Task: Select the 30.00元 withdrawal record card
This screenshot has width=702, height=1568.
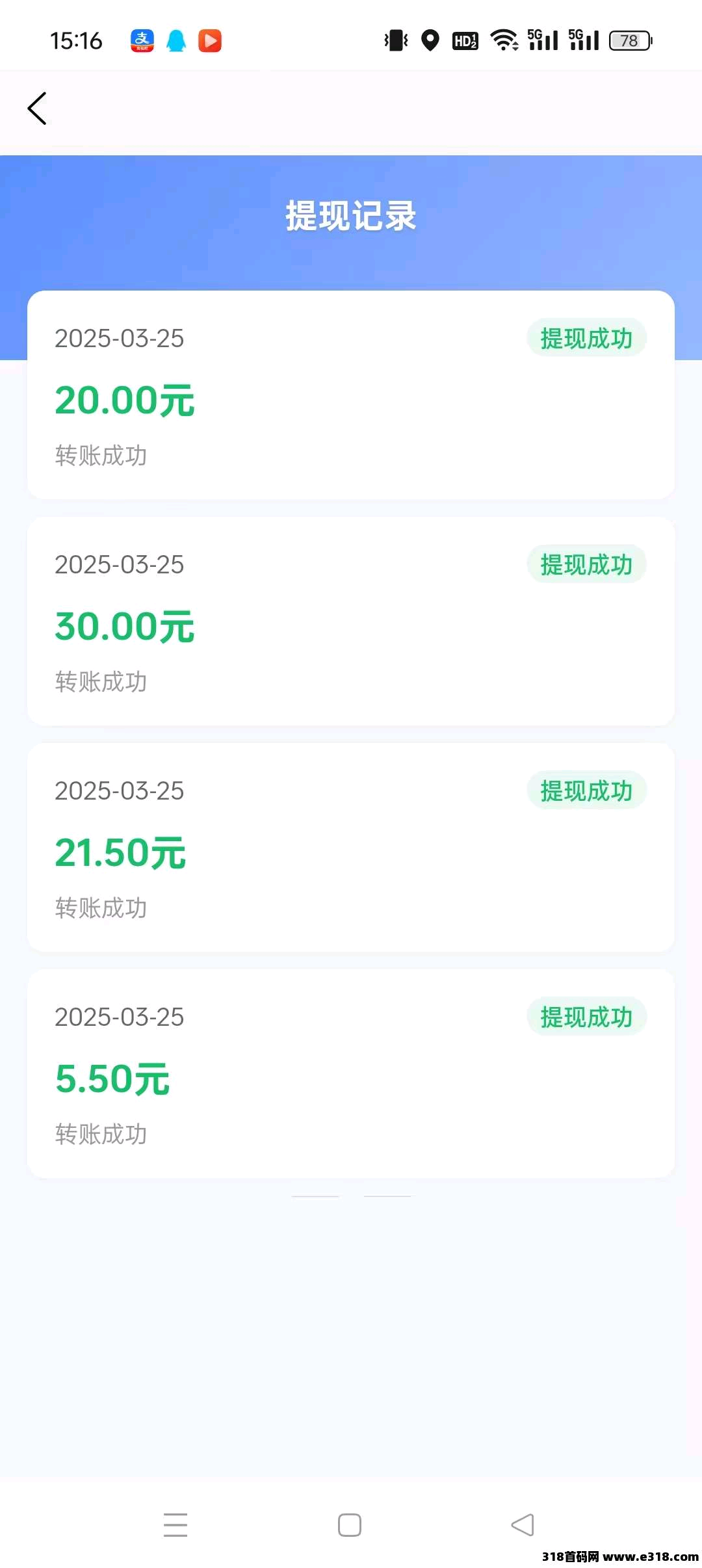Action: (350, 621)
